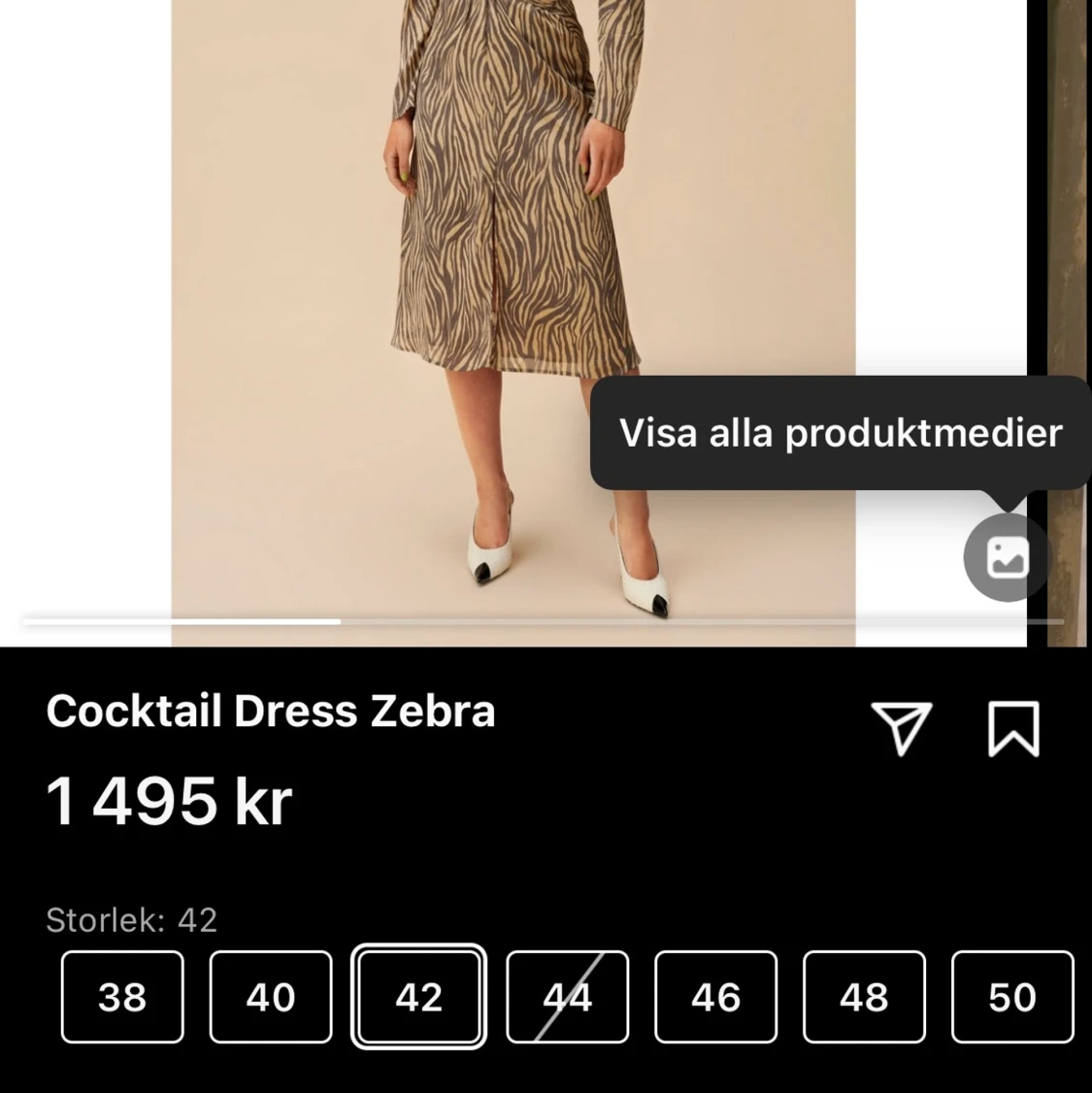Tap the "Storlek: 42" label
Image resolution: width=1092 pixels, height=1093 pixels.
(x=131, y=920)
